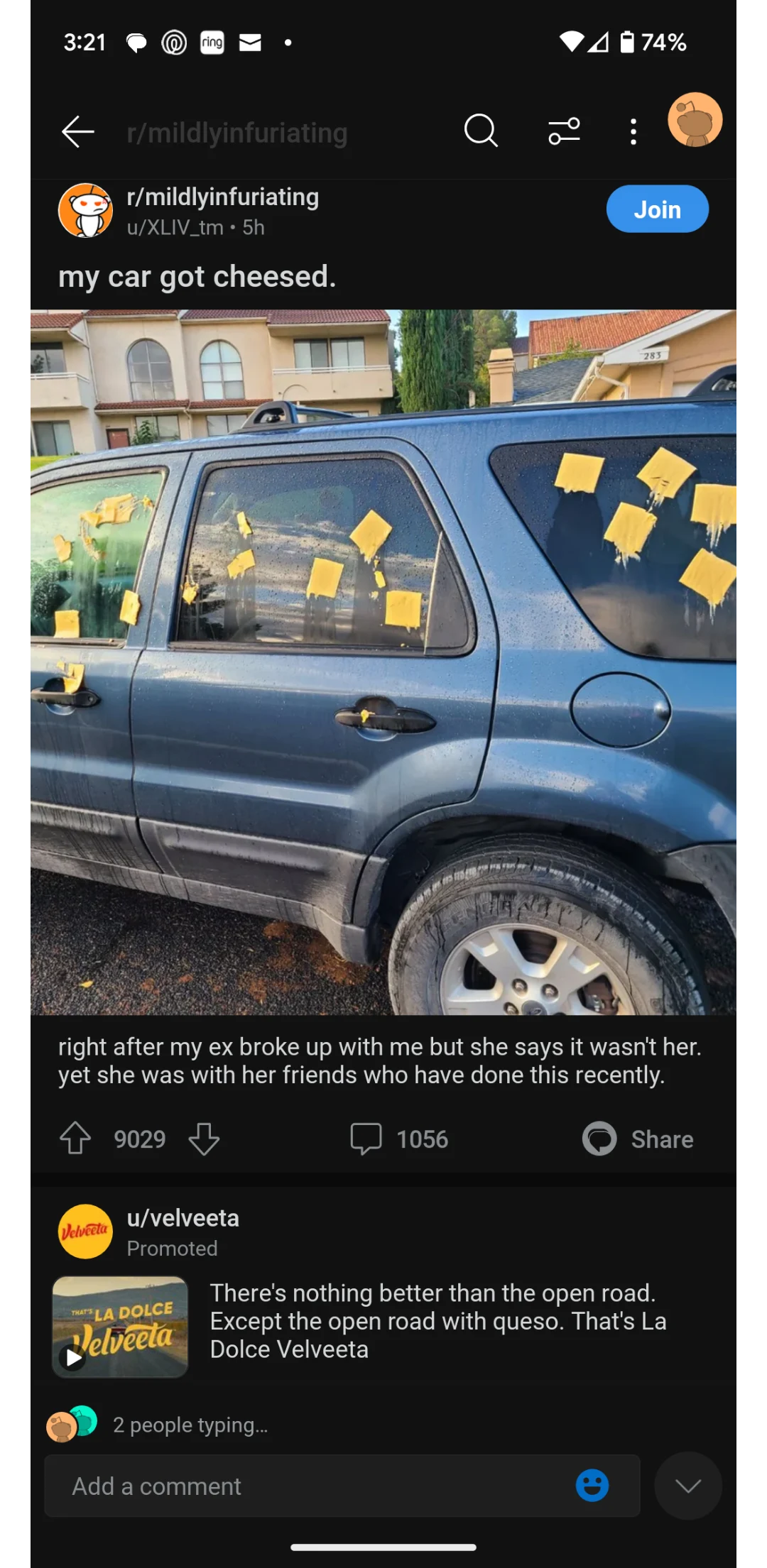Open the cheesed car photo fullscreen
Screen dimensions: 767x1568
click(383, 662)
